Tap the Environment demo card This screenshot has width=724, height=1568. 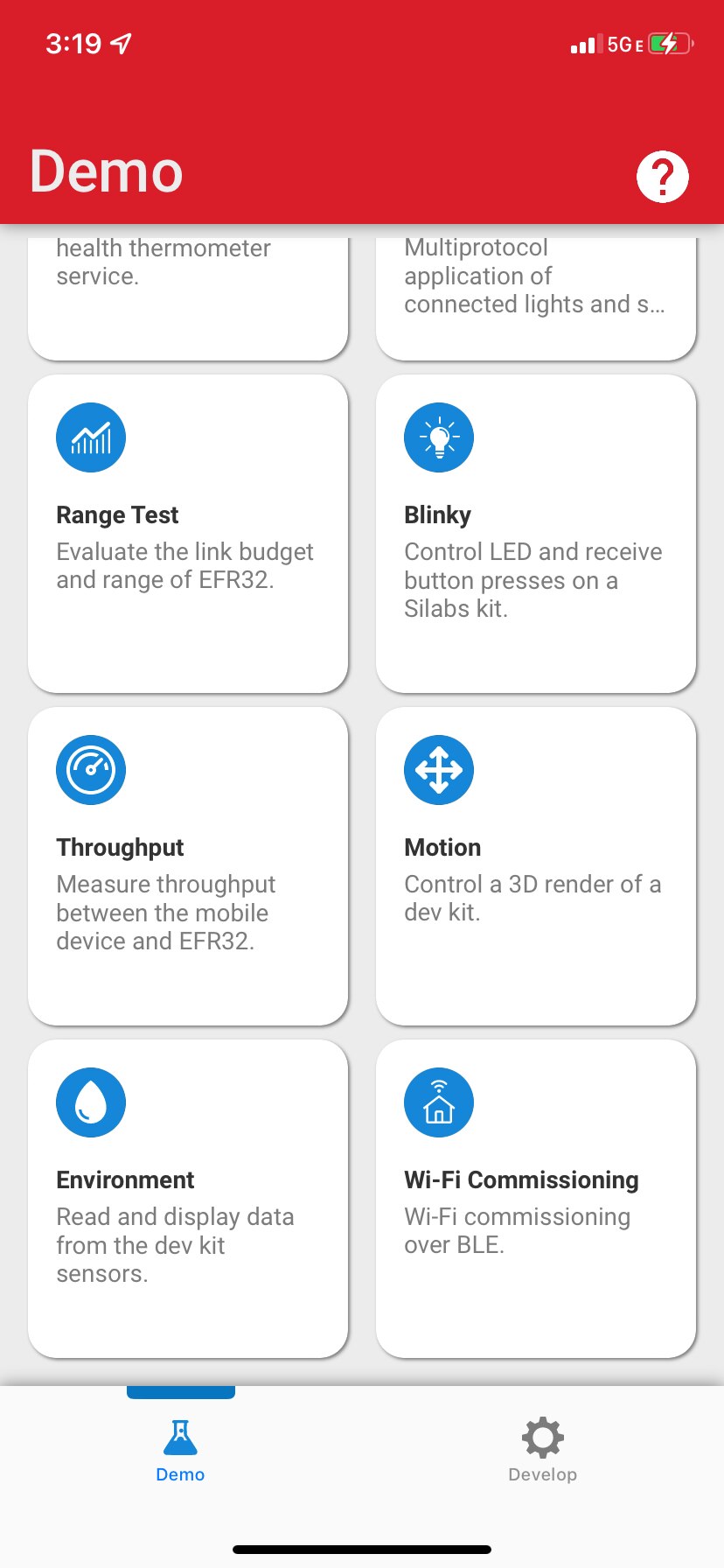point(188,1199)
